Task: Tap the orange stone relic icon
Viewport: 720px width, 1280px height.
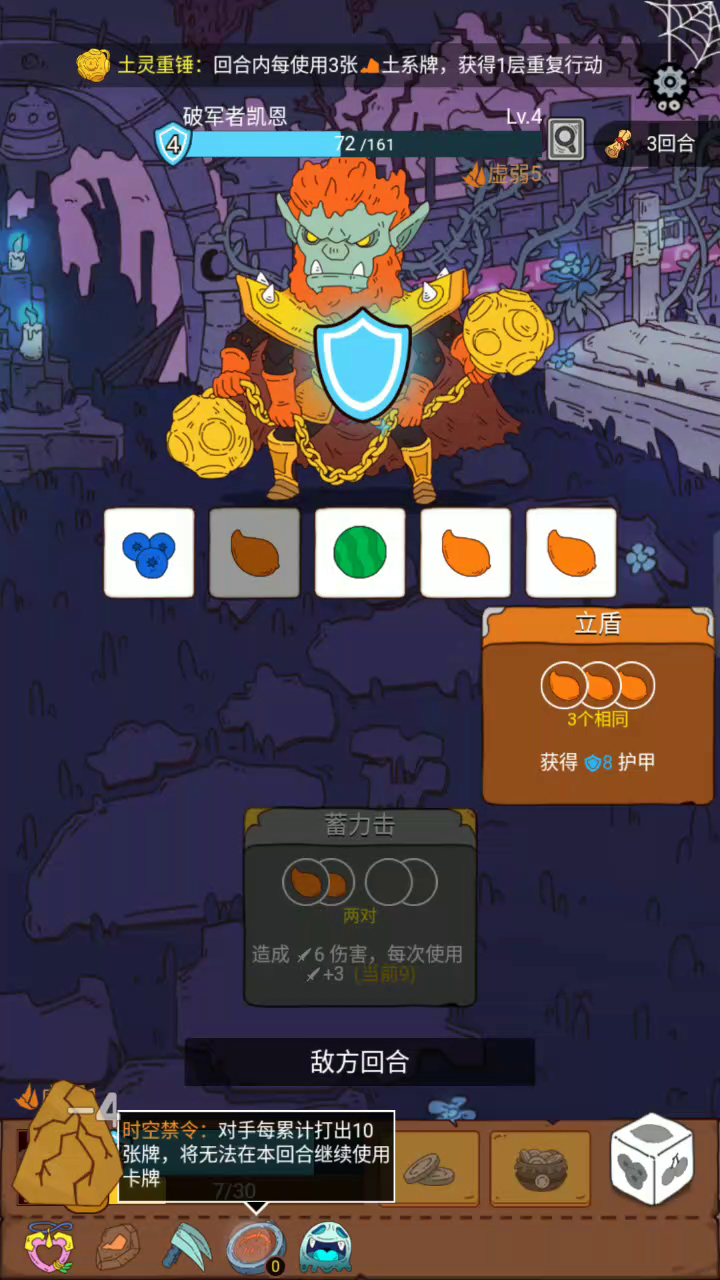Action: [x=118, y=1247]
